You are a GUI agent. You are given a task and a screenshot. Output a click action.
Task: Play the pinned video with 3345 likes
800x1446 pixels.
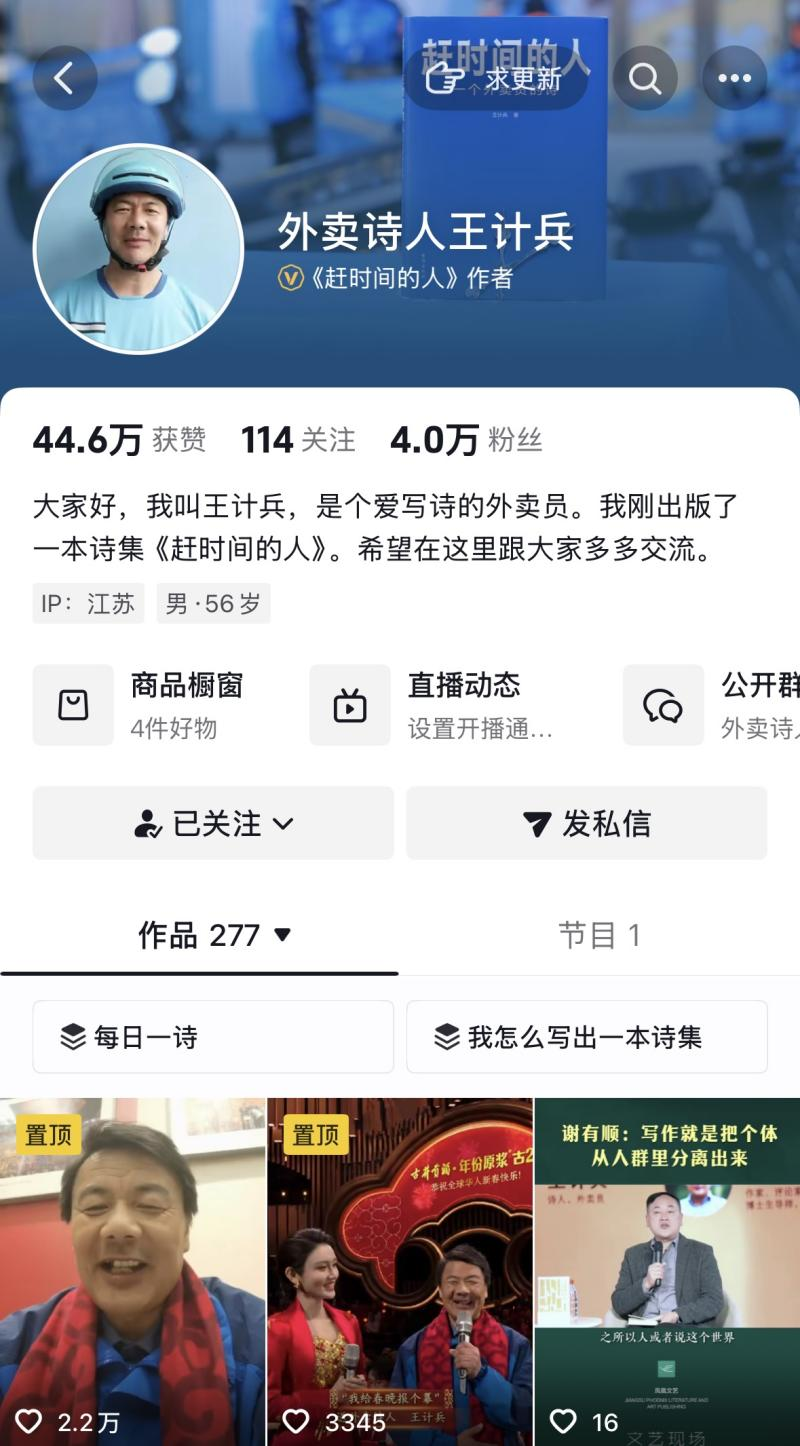tap(400, 1270)
